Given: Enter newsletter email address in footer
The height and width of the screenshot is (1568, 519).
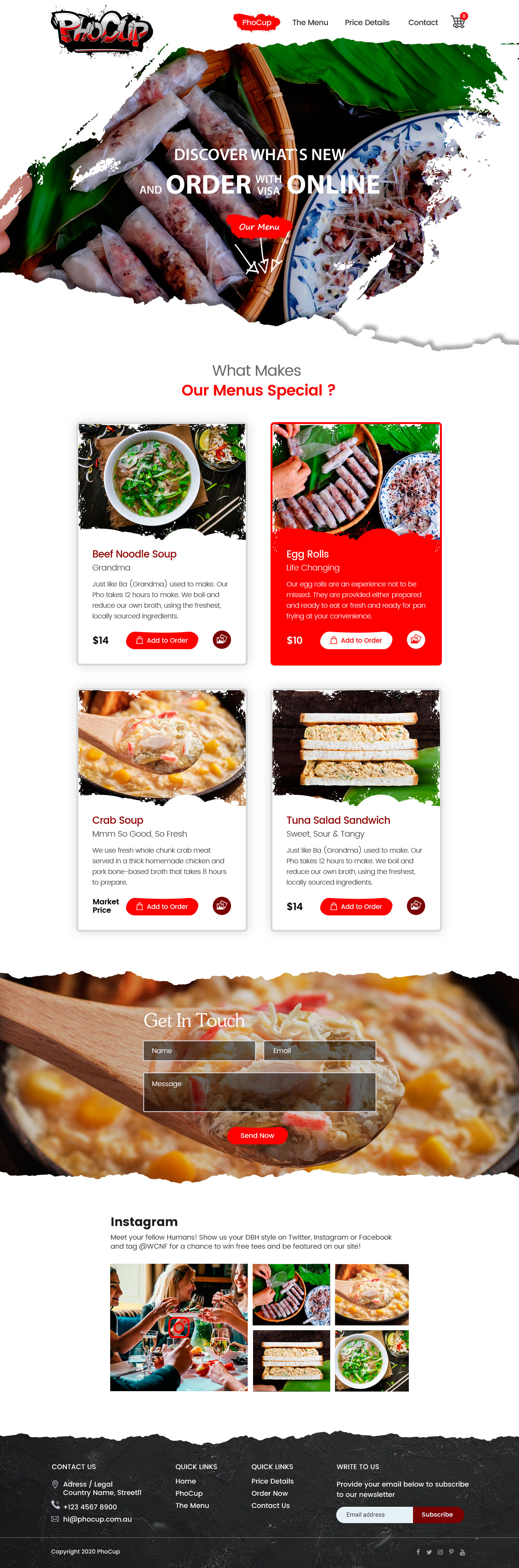Looking at the screenshot, I should (x=374, y=1514).
